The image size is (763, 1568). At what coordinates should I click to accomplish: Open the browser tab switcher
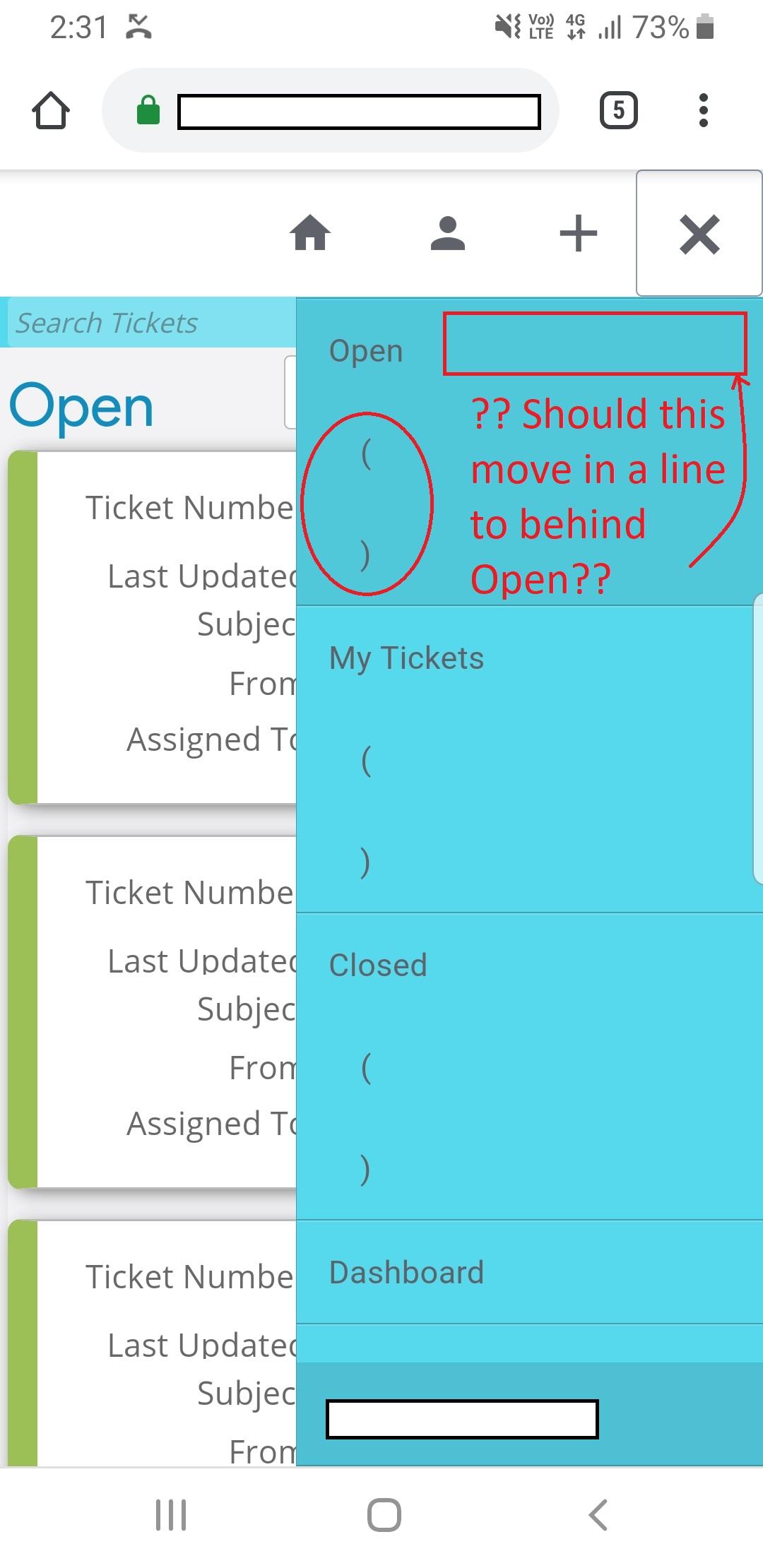tap(618, 111)
